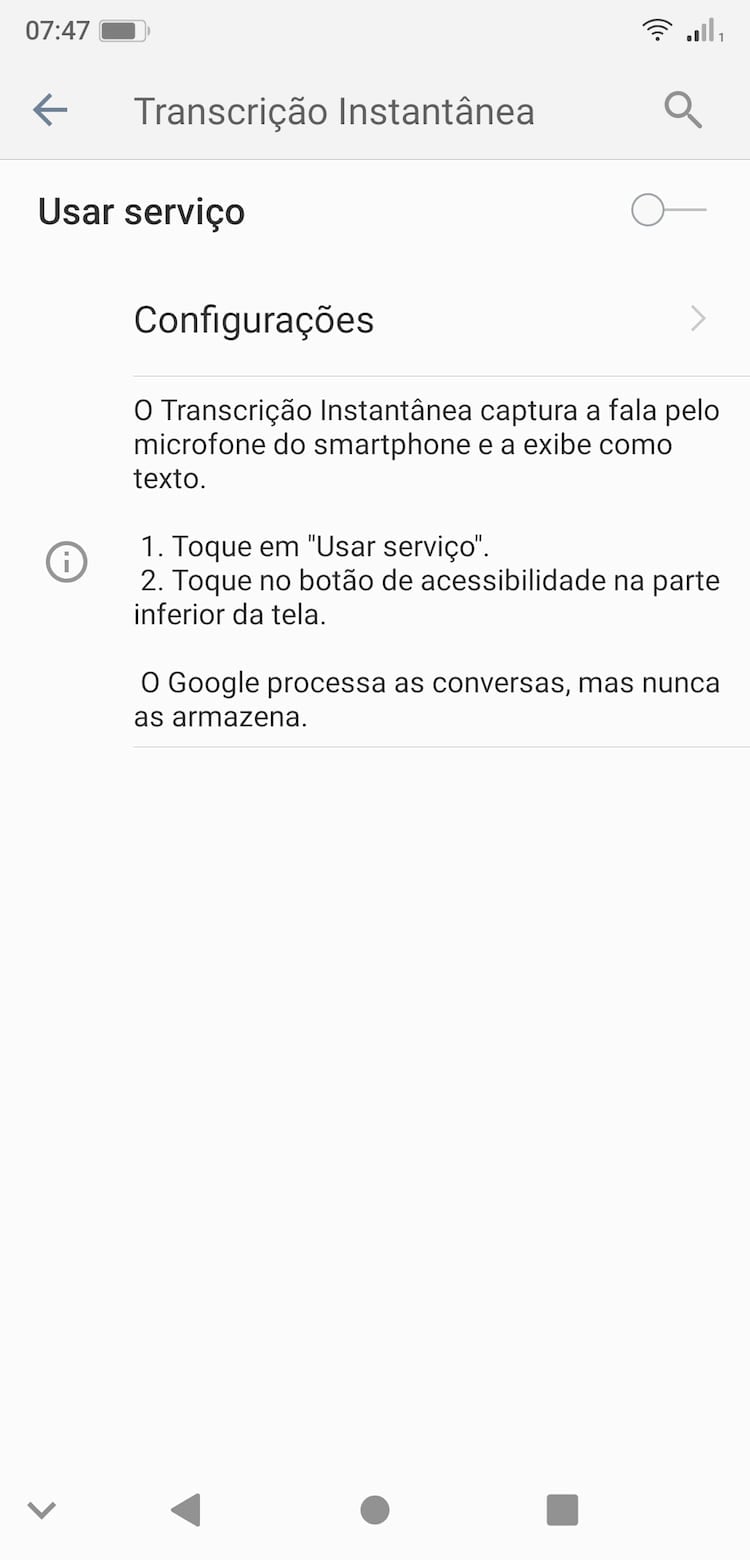Click the search icon in the app bar

tap(683, 110)
